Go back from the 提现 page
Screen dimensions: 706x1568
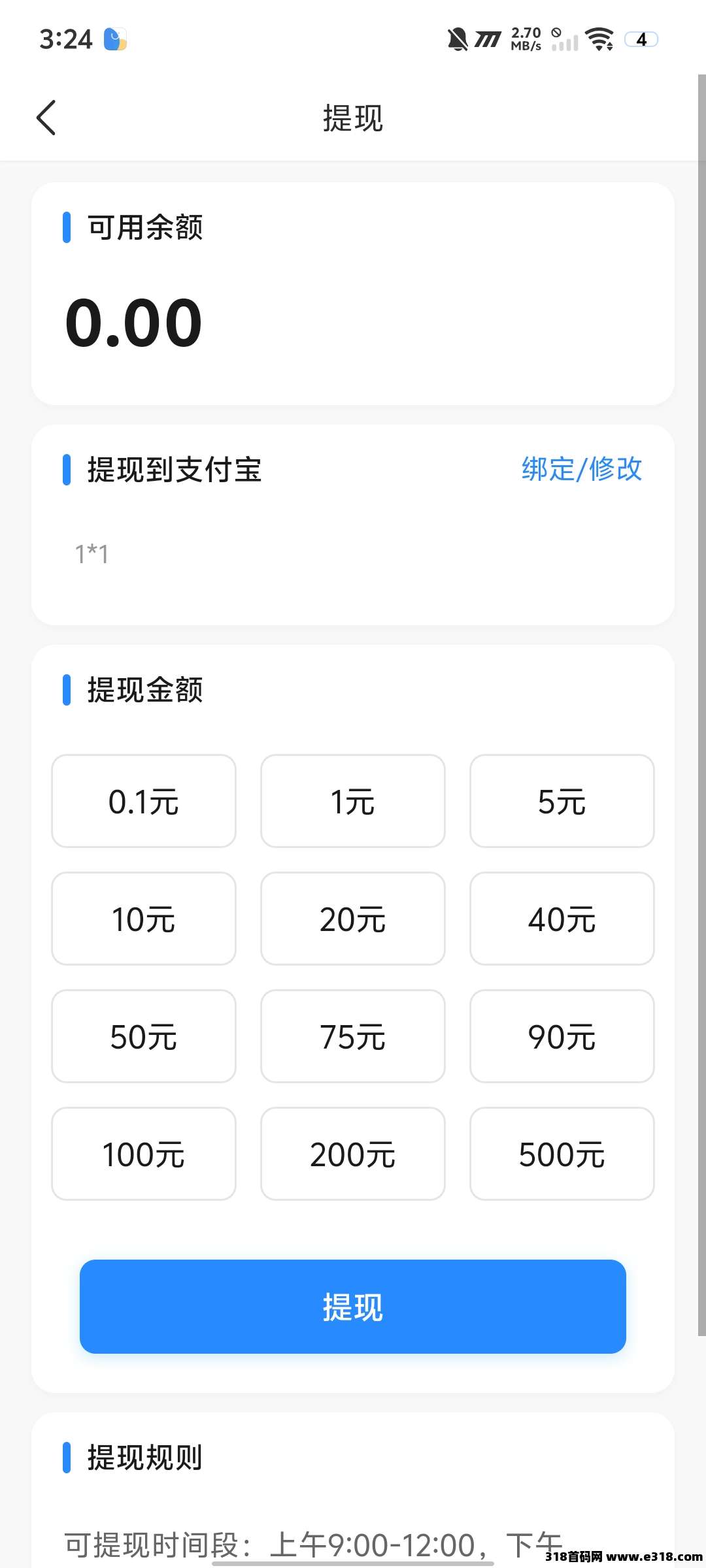(46, 118)
